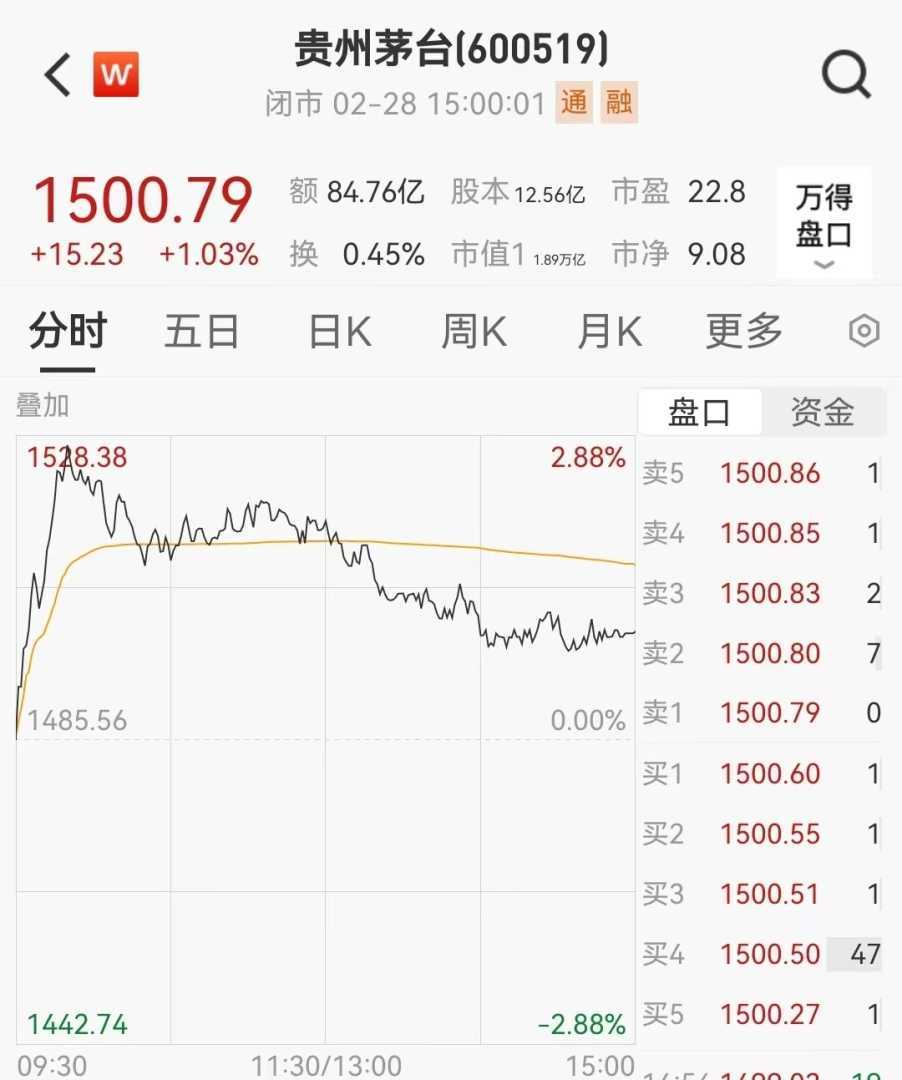This screenshot has width=902, height=1080.
Task: Open the 更多 chart options
Action: point(744,331)
